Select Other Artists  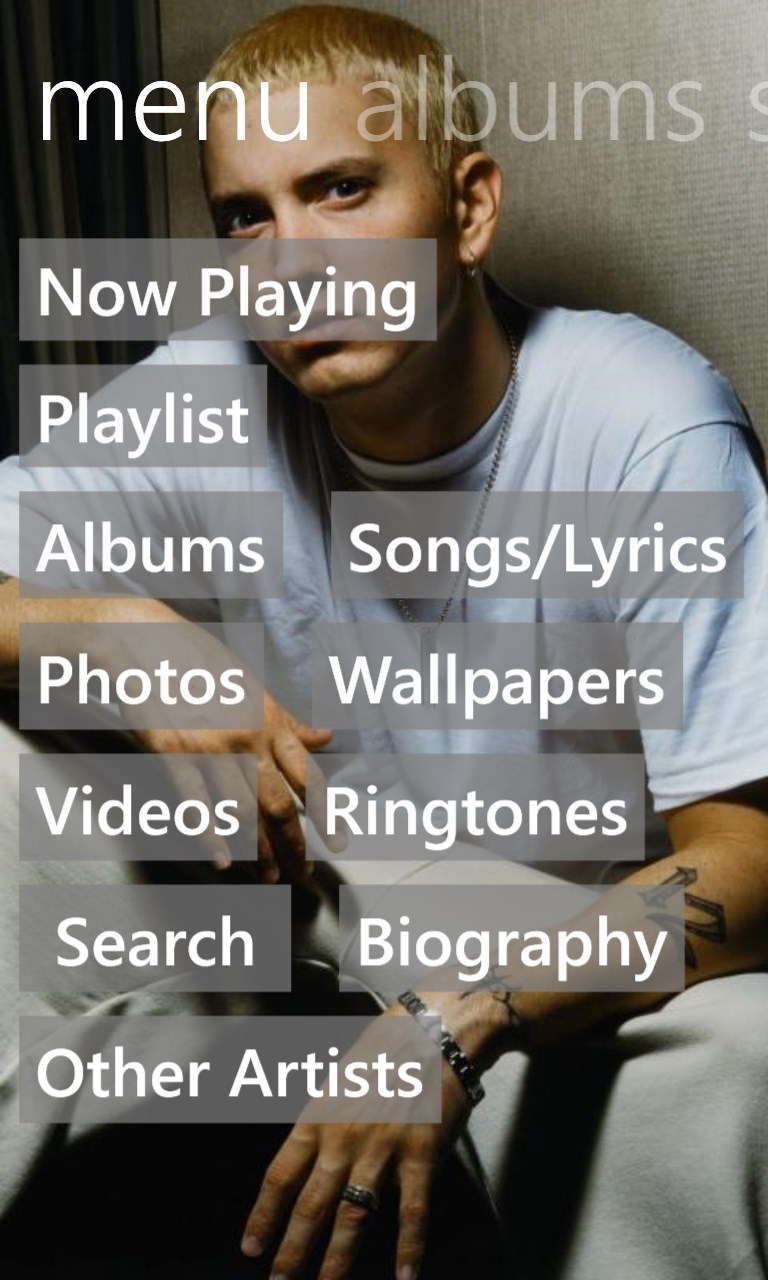pos(229,1071)
